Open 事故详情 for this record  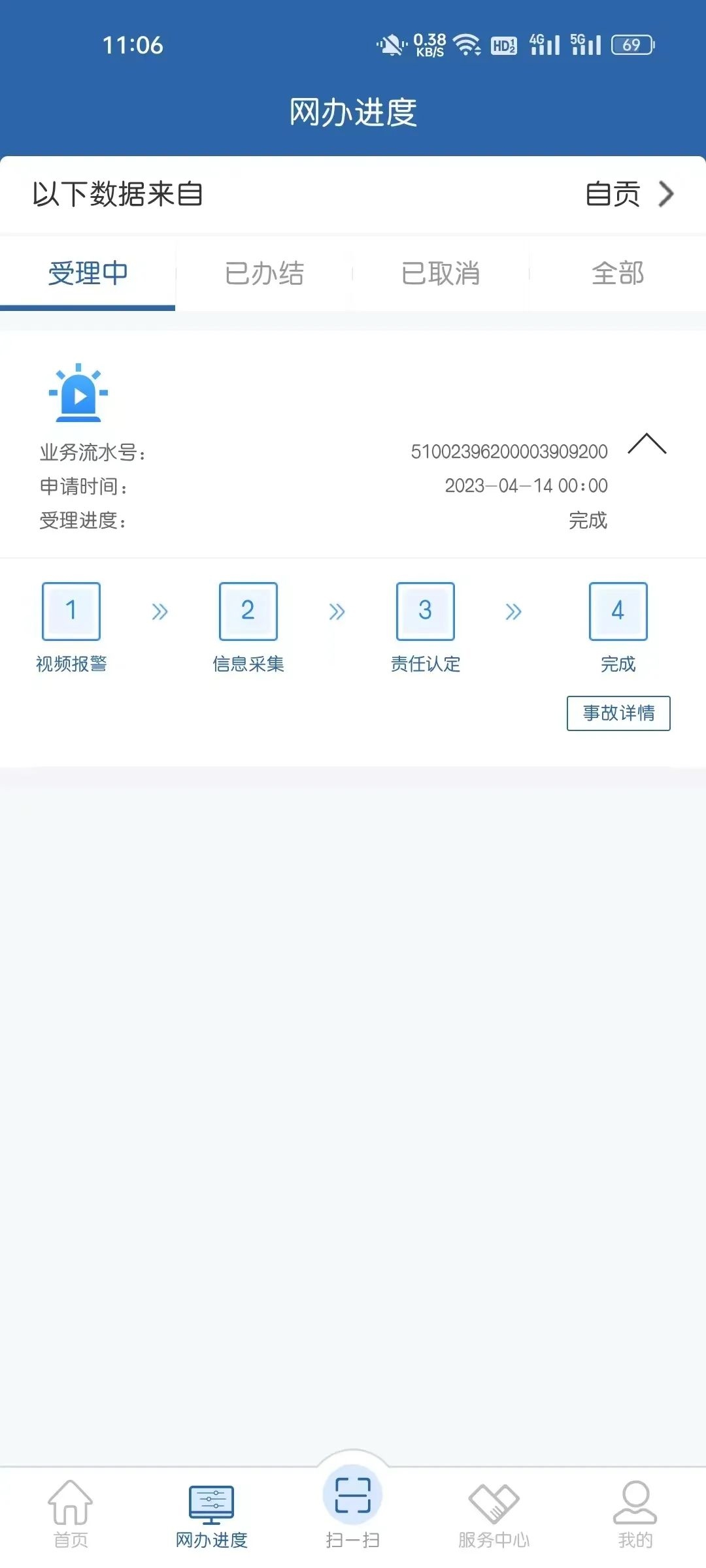tap(618, 713)
